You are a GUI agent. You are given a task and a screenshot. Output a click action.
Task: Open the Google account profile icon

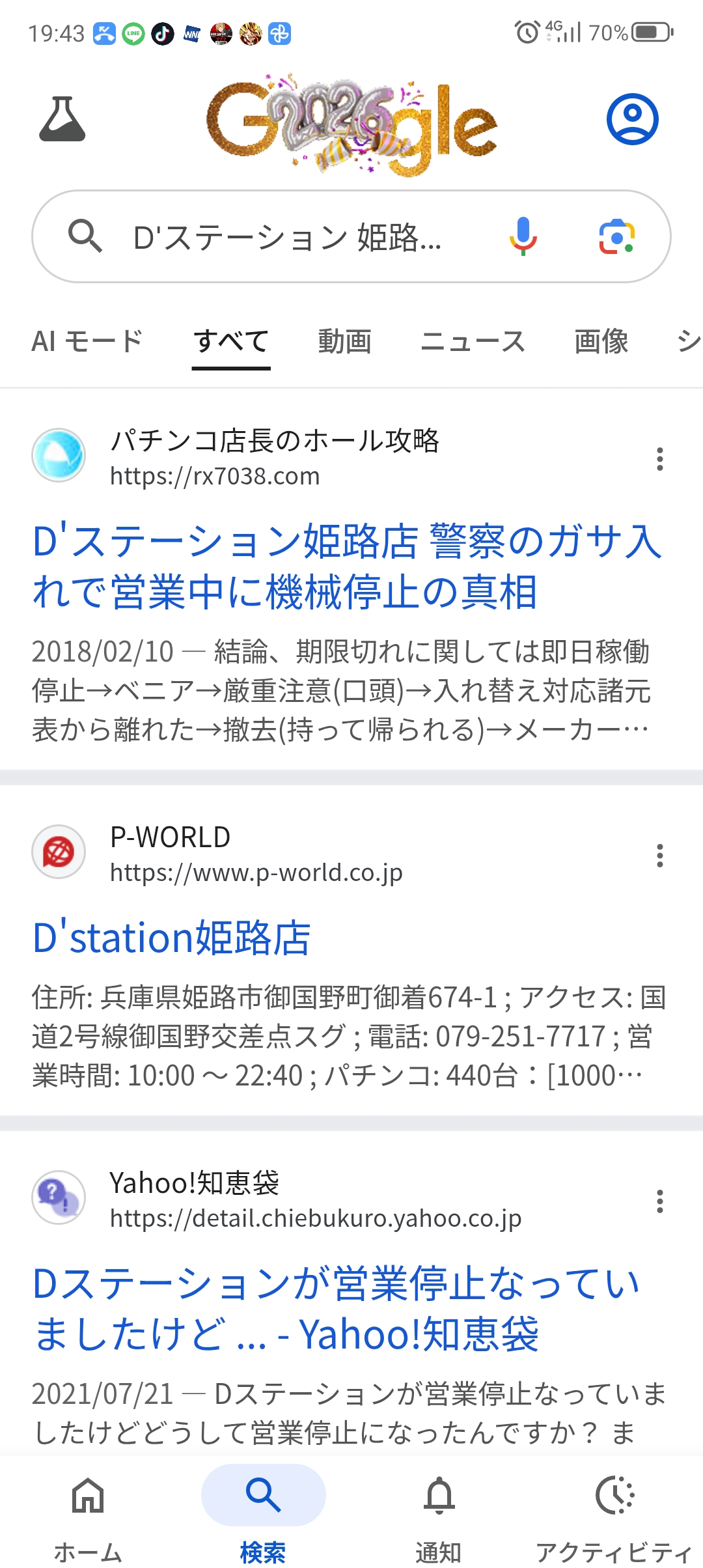632,119
